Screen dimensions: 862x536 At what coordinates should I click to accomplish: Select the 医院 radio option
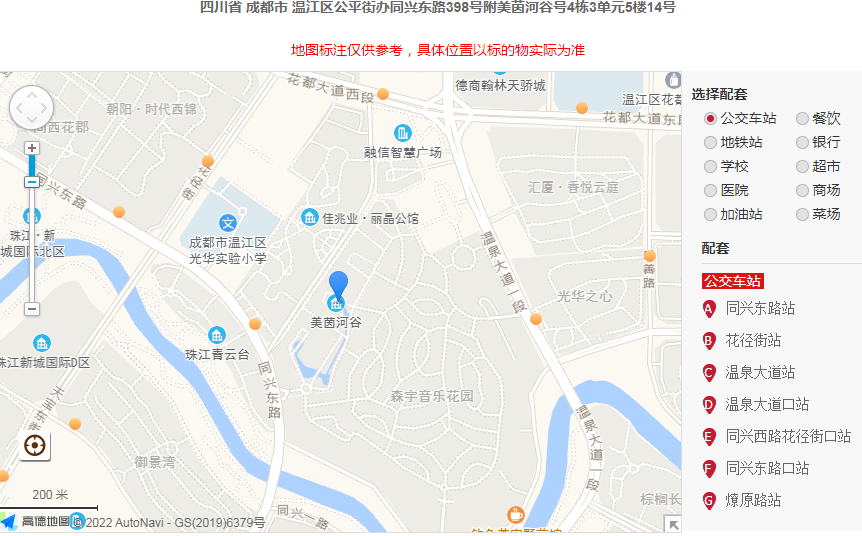(x=710, y=190)
